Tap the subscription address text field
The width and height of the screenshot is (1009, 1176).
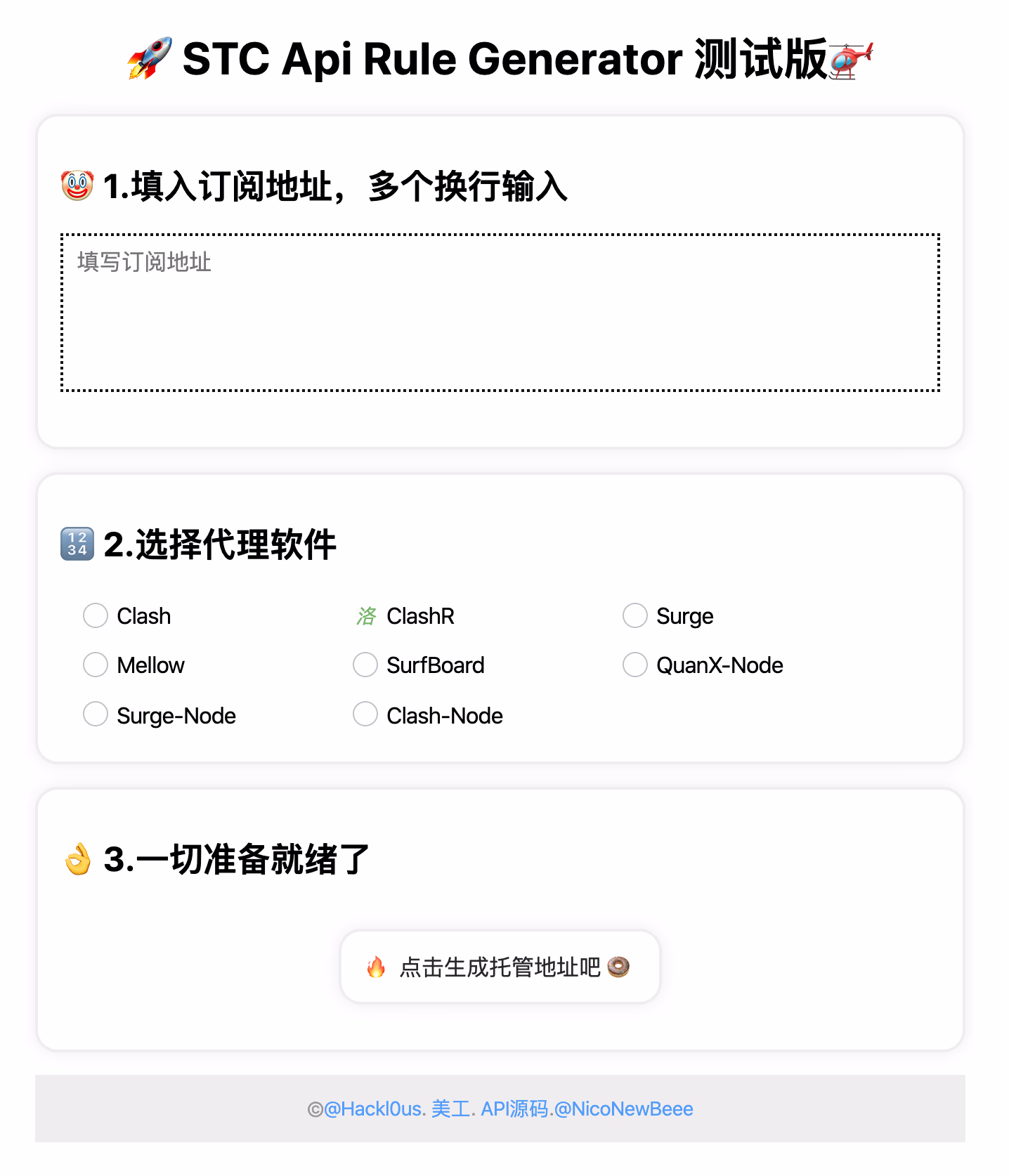500,312
